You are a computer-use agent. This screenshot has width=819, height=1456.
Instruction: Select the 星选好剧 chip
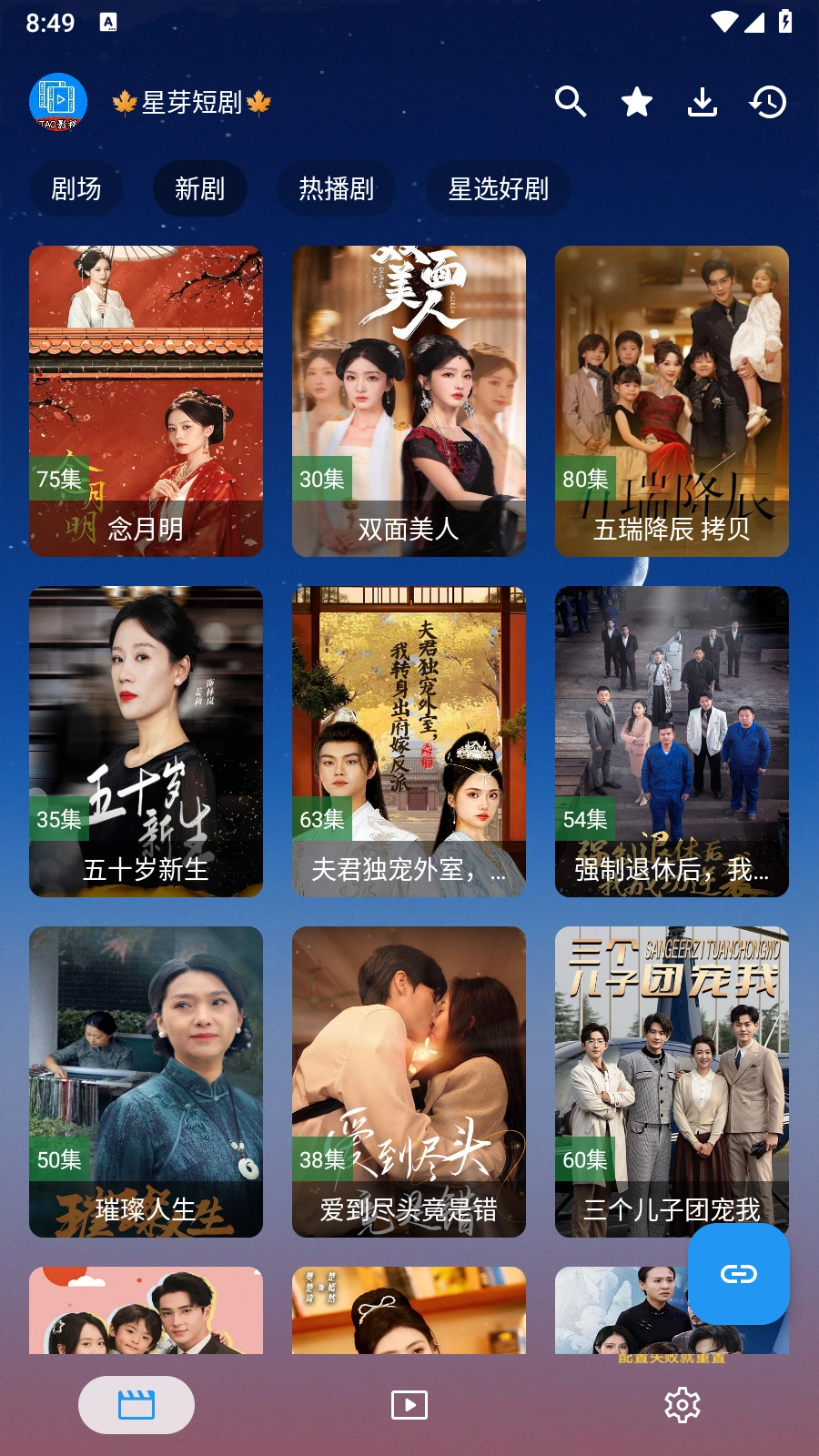pyautogui.click(x=499, y=188)
